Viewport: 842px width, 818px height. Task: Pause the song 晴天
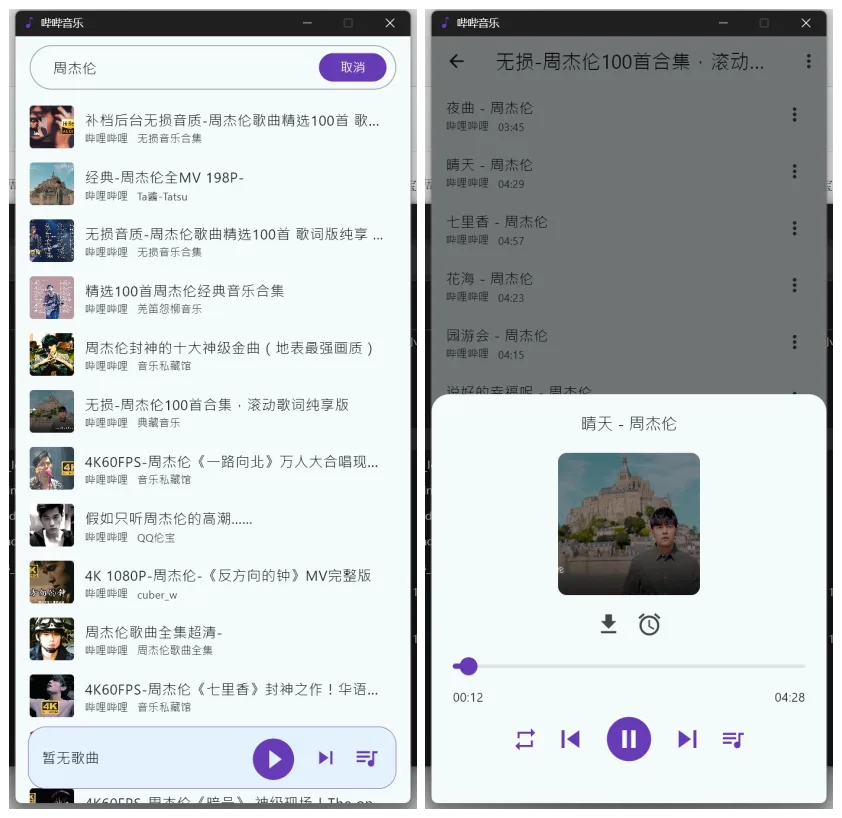[x=629, y=739]
